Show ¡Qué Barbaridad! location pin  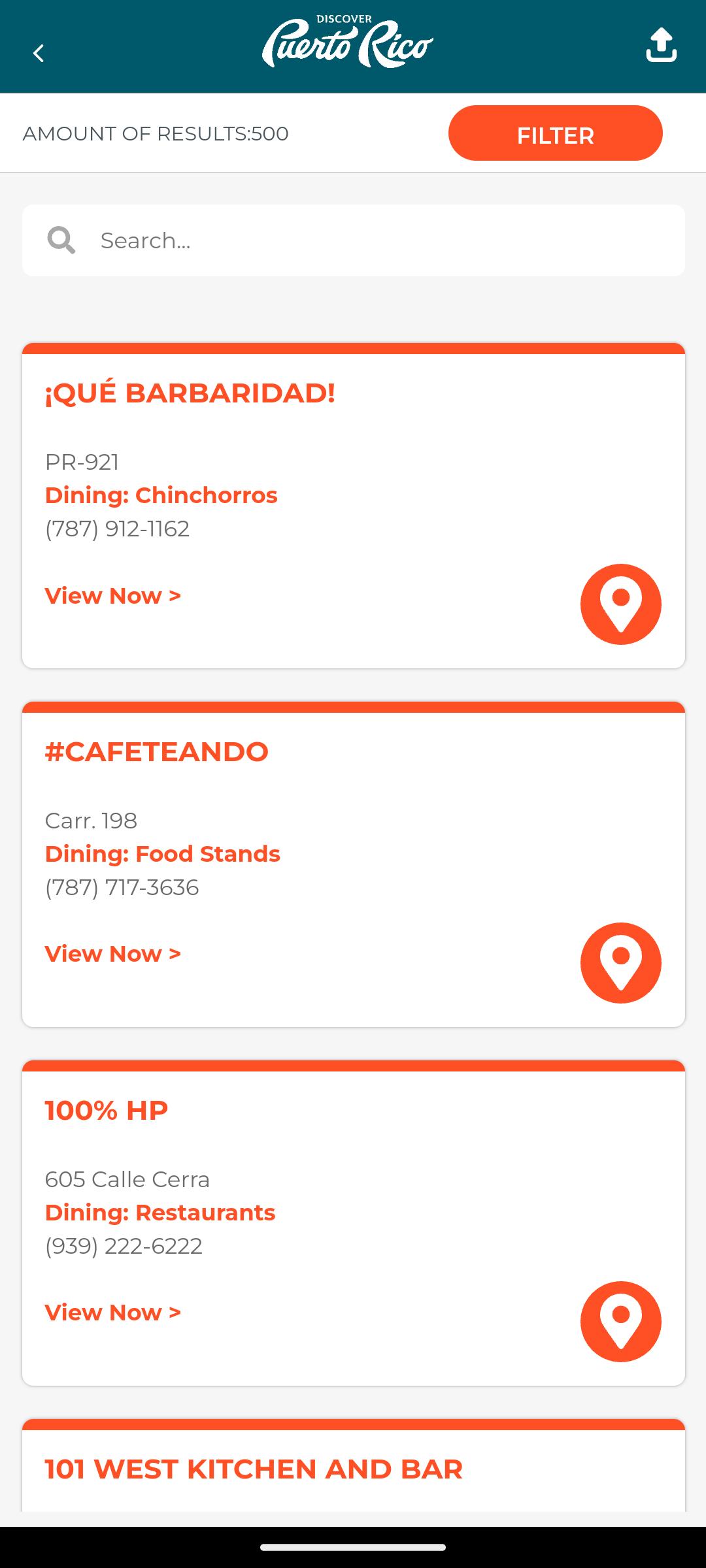point(620,604)
